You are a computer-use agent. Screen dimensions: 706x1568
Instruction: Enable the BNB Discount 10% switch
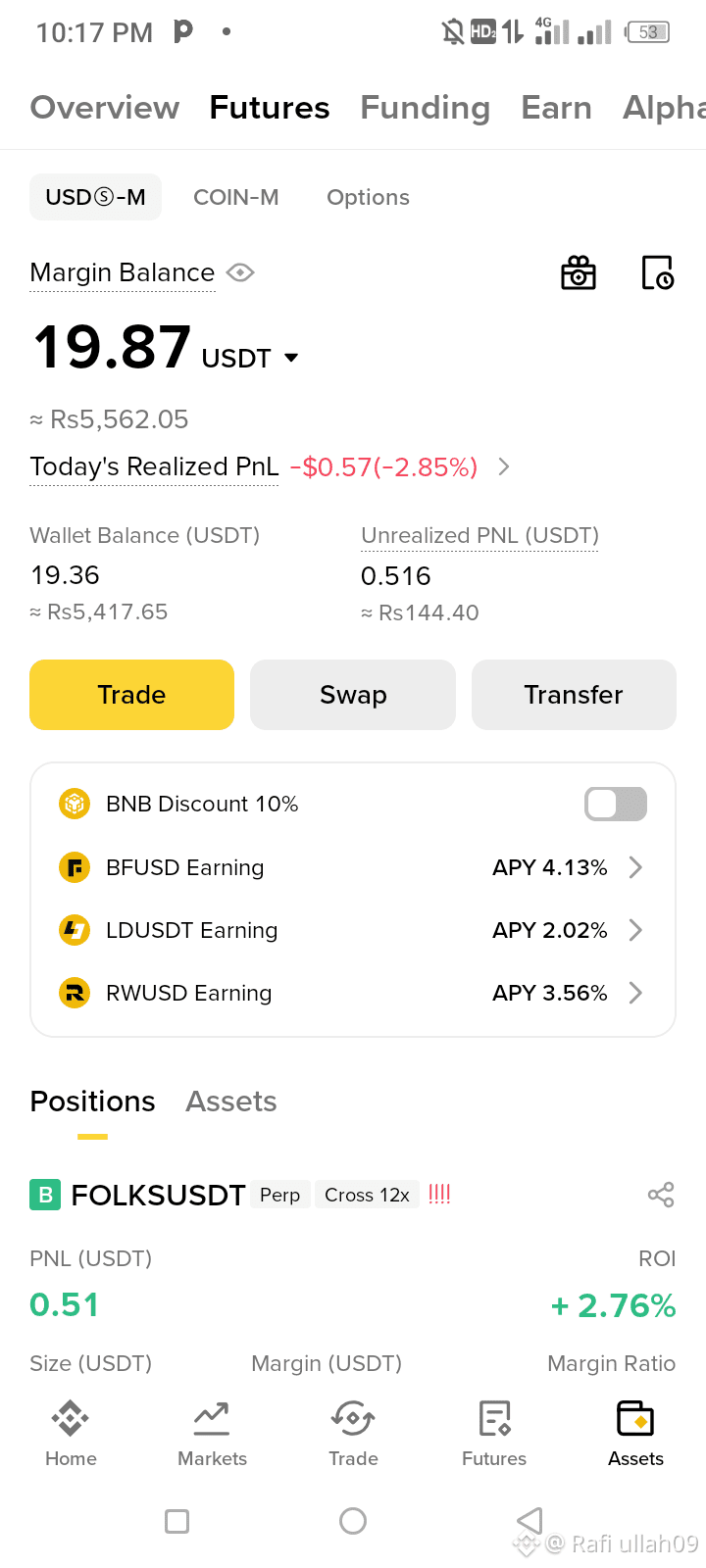[x=616, y=804]
